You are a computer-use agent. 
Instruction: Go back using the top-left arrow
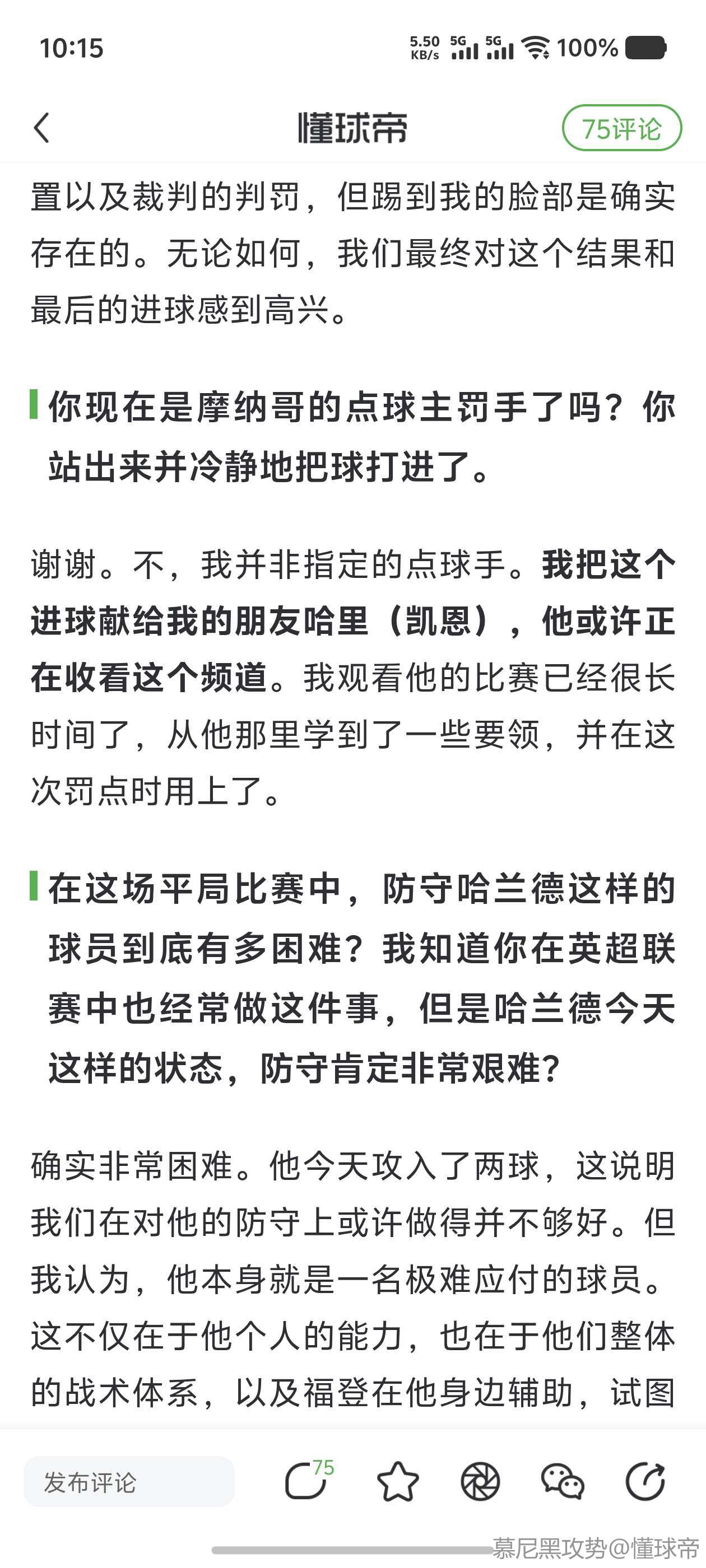(41, 128)
